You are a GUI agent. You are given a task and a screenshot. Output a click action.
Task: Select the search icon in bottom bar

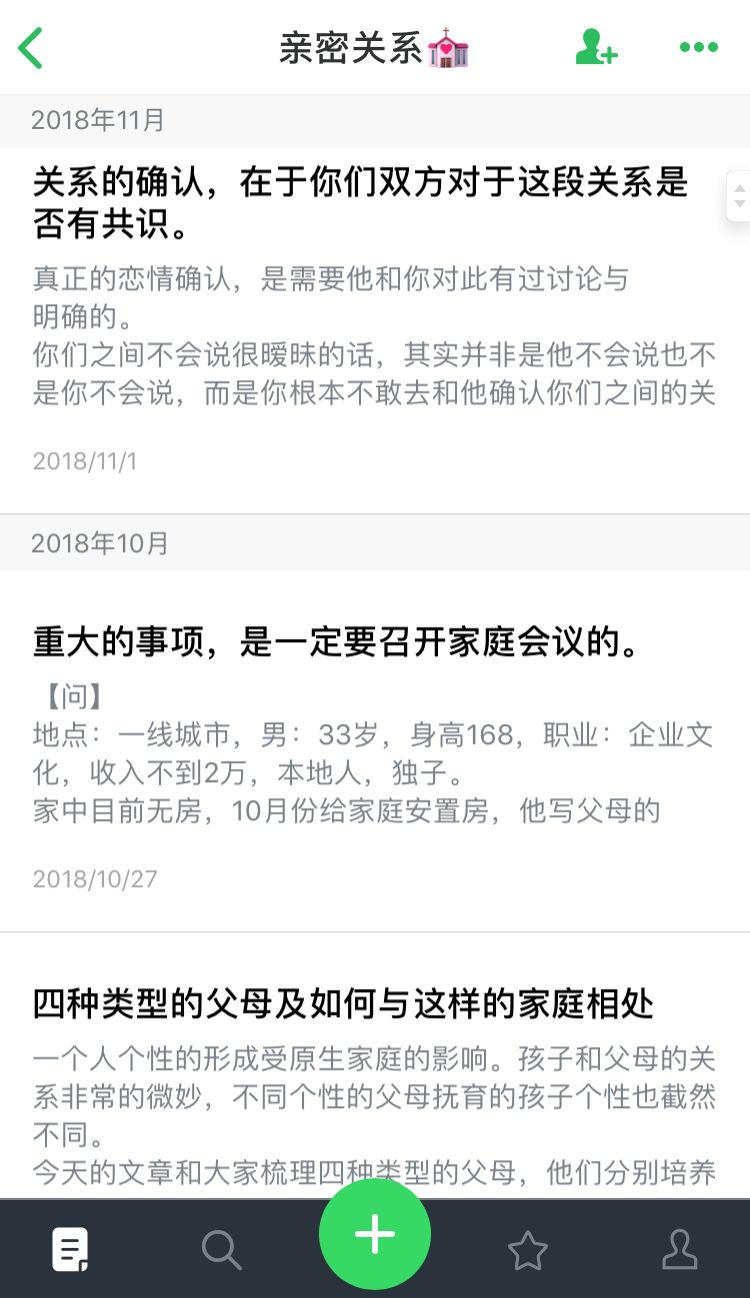coord(222,1248)
